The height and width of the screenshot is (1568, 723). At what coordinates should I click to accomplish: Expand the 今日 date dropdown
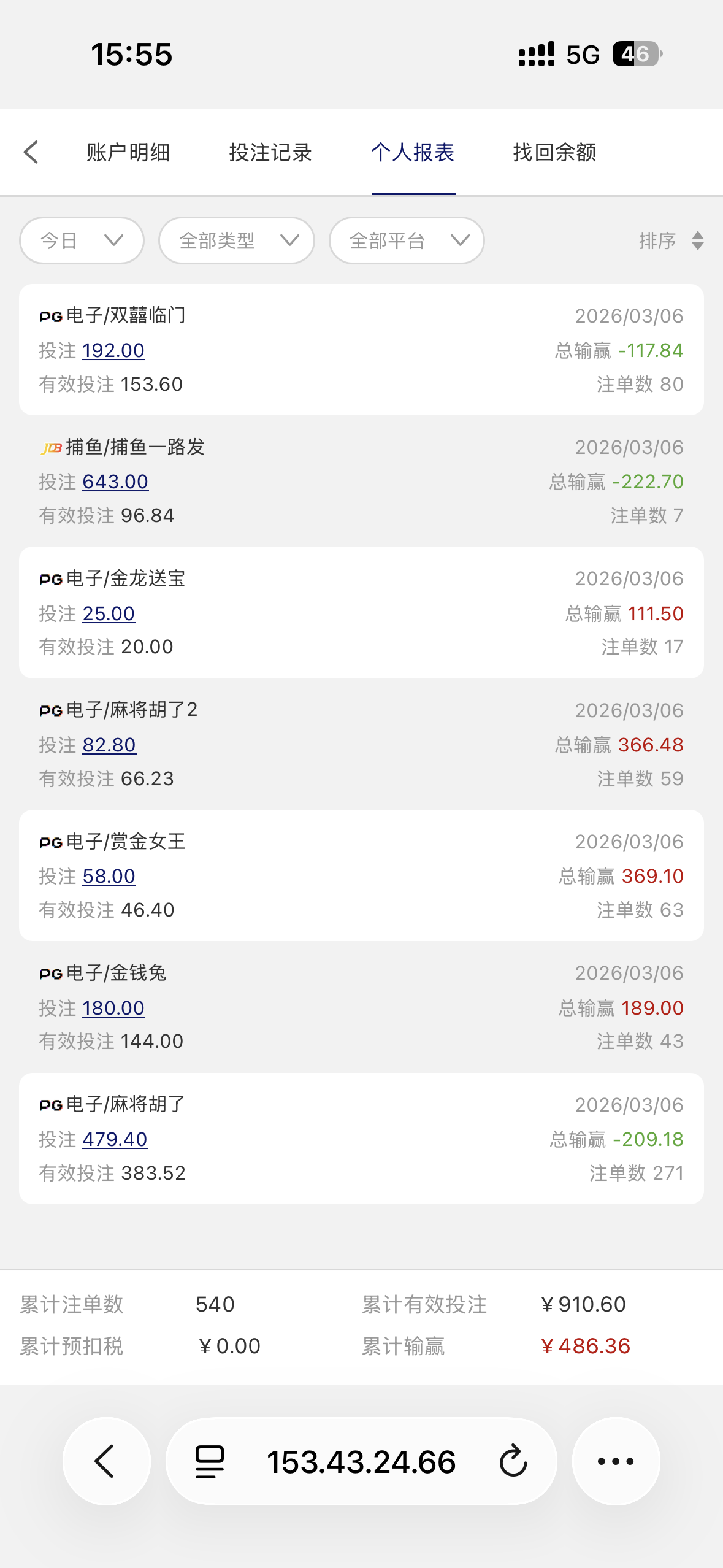point(82,240)
